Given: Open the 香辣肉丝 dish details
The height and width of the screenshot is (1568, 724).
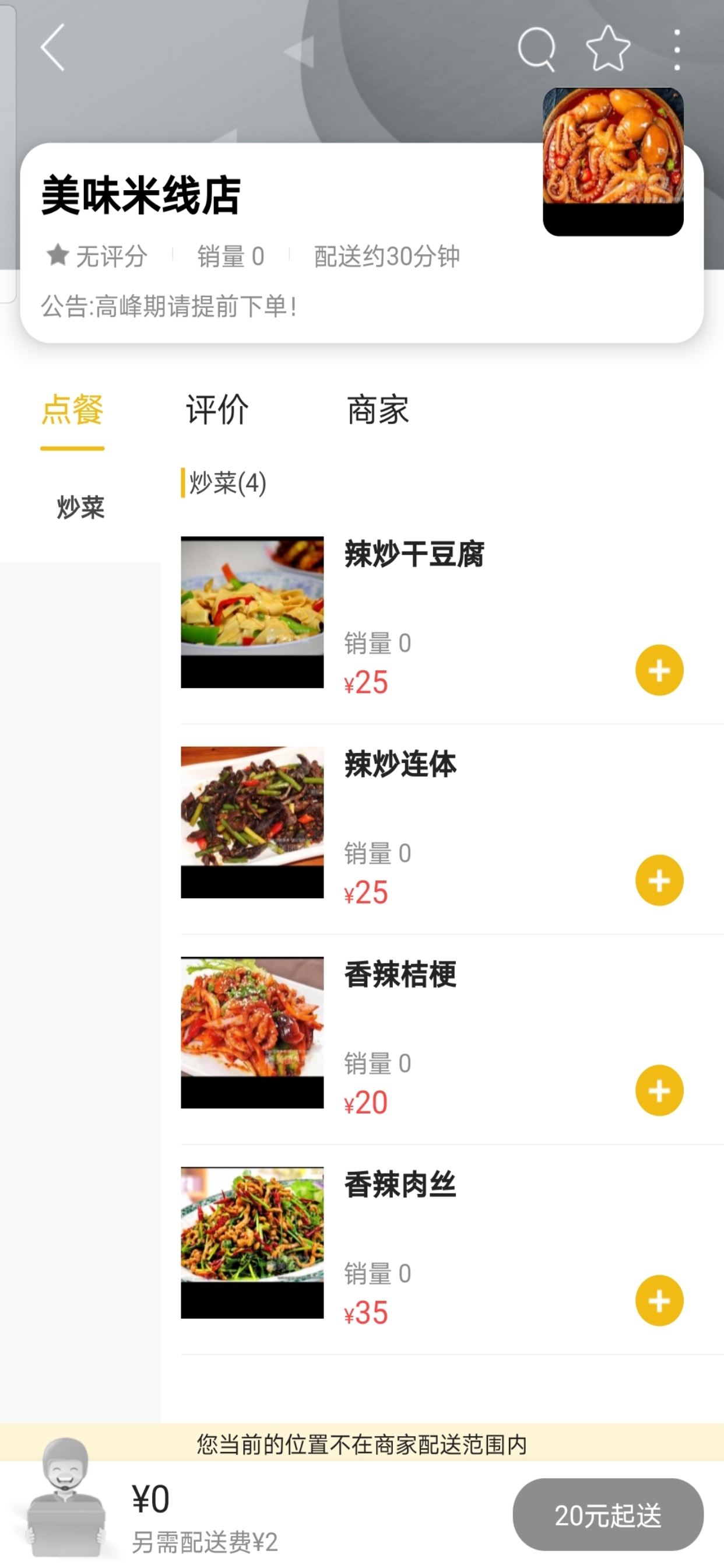Looking at the screenshot, I should click(400, 1185).
